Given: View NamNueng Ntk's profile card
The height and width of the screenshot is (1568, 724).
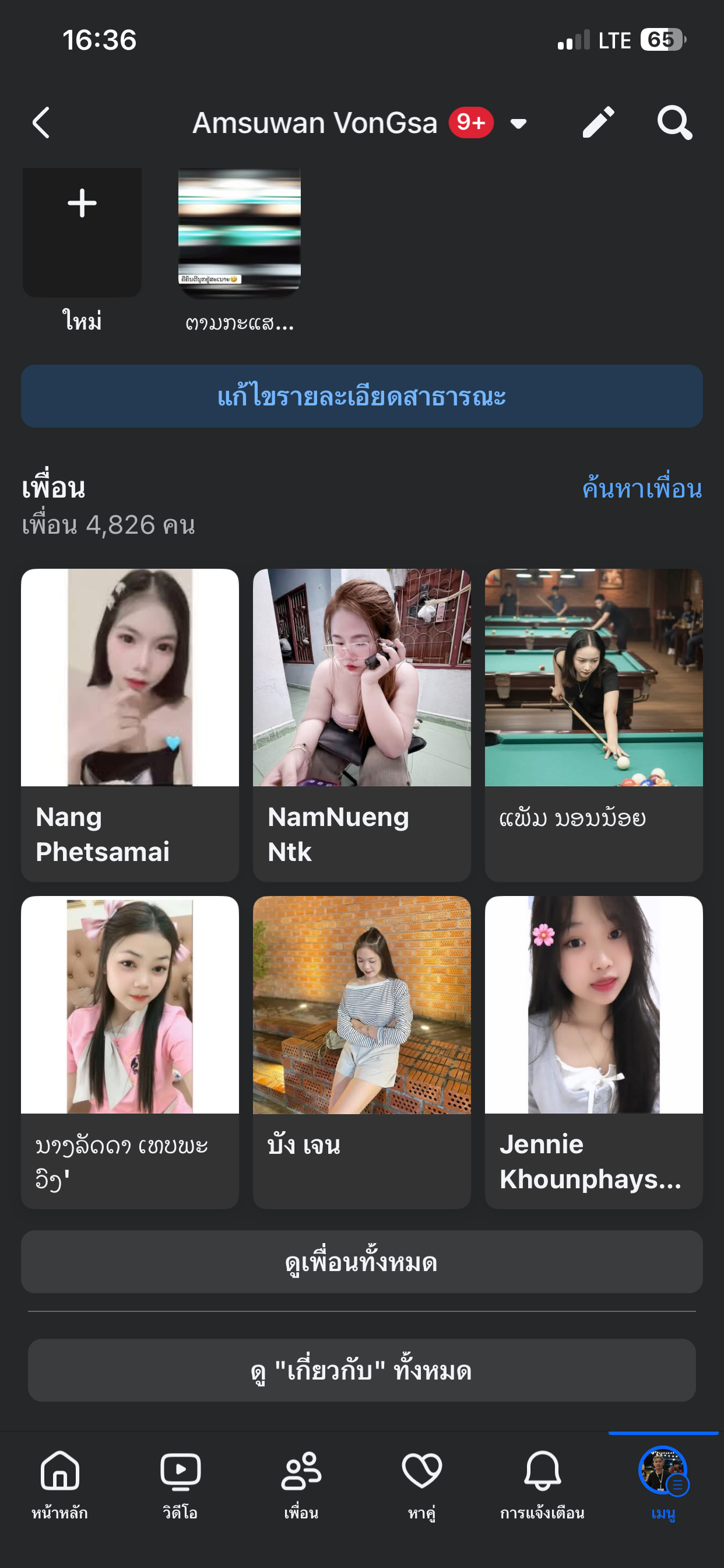Looking at the screenshot, I should coord(361,724).
